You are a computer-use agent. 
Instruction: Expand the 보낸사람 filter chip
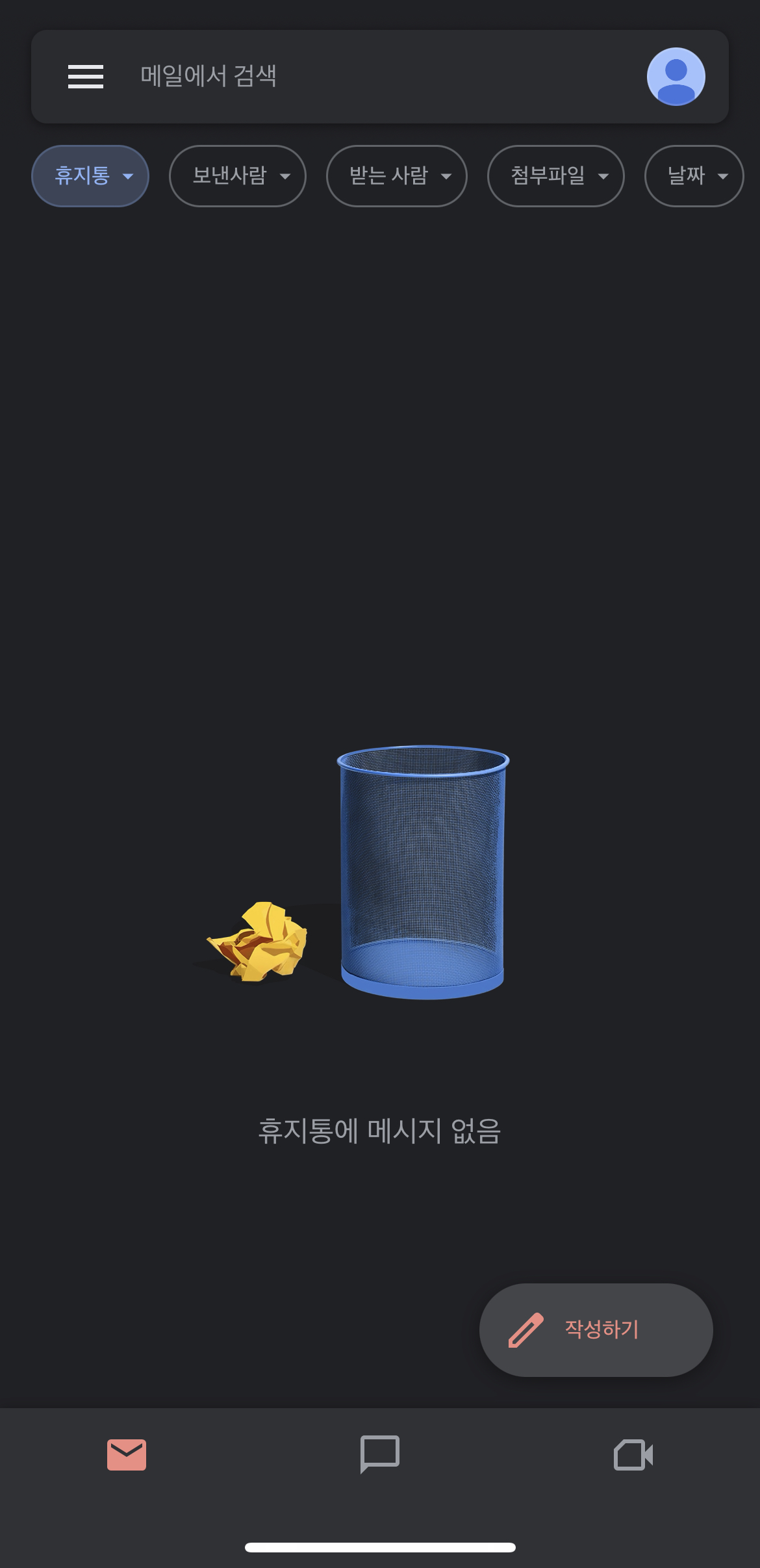tap(238, 176)
